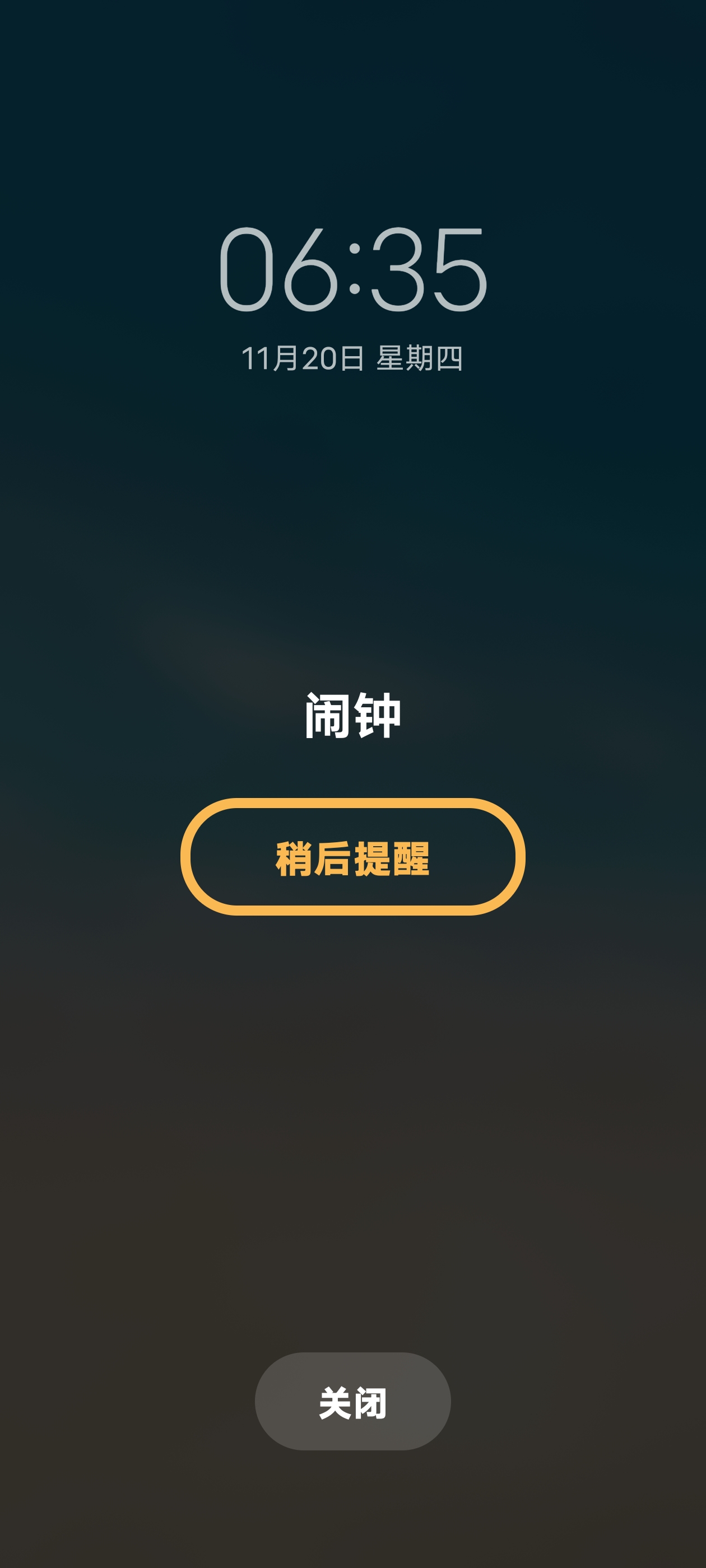This screenshot has height=1568, width=706.
Task: Dismiss the alarm with 关闭
Action: (x=352, y=1402)
